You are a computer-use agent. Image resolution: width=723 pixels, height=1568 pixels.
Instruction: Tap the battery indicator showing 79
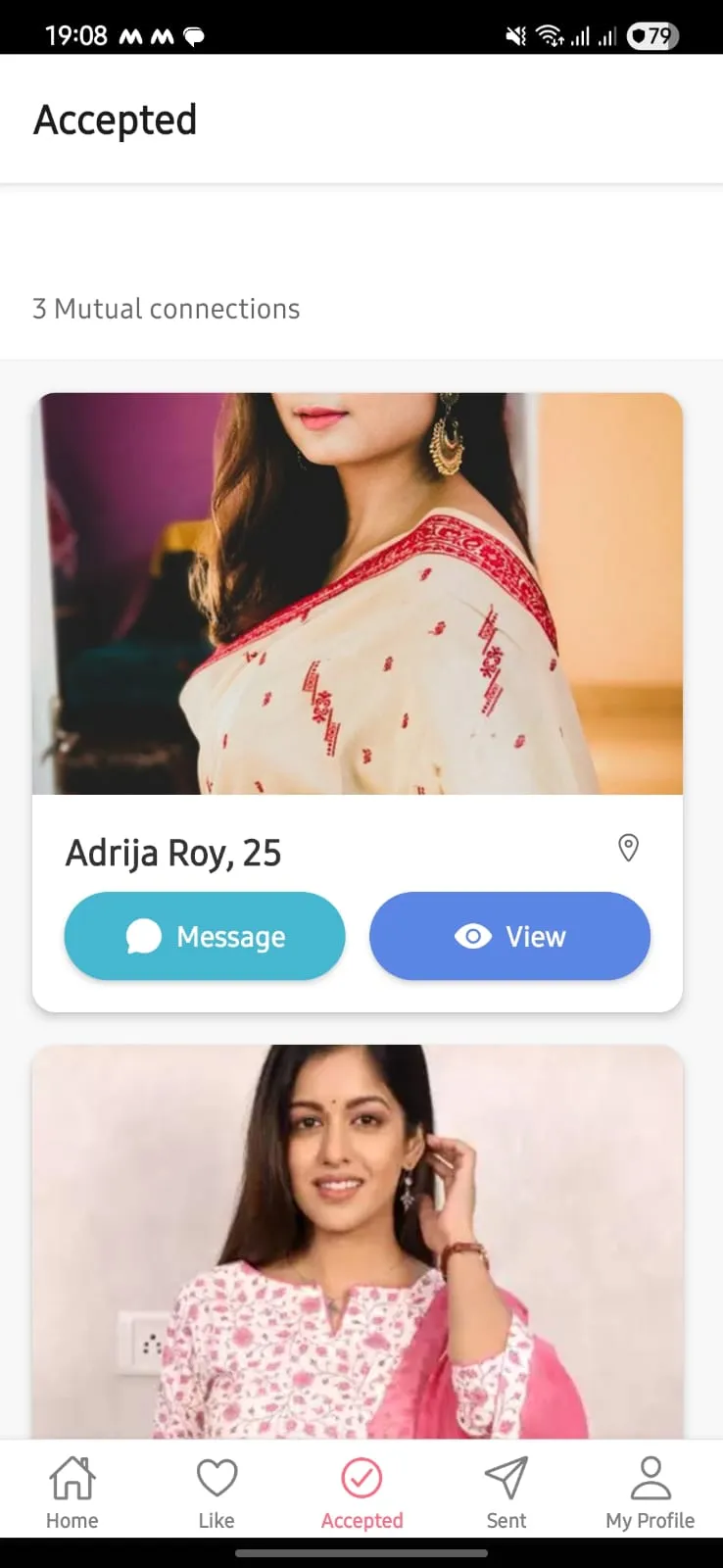click(652, 35)
